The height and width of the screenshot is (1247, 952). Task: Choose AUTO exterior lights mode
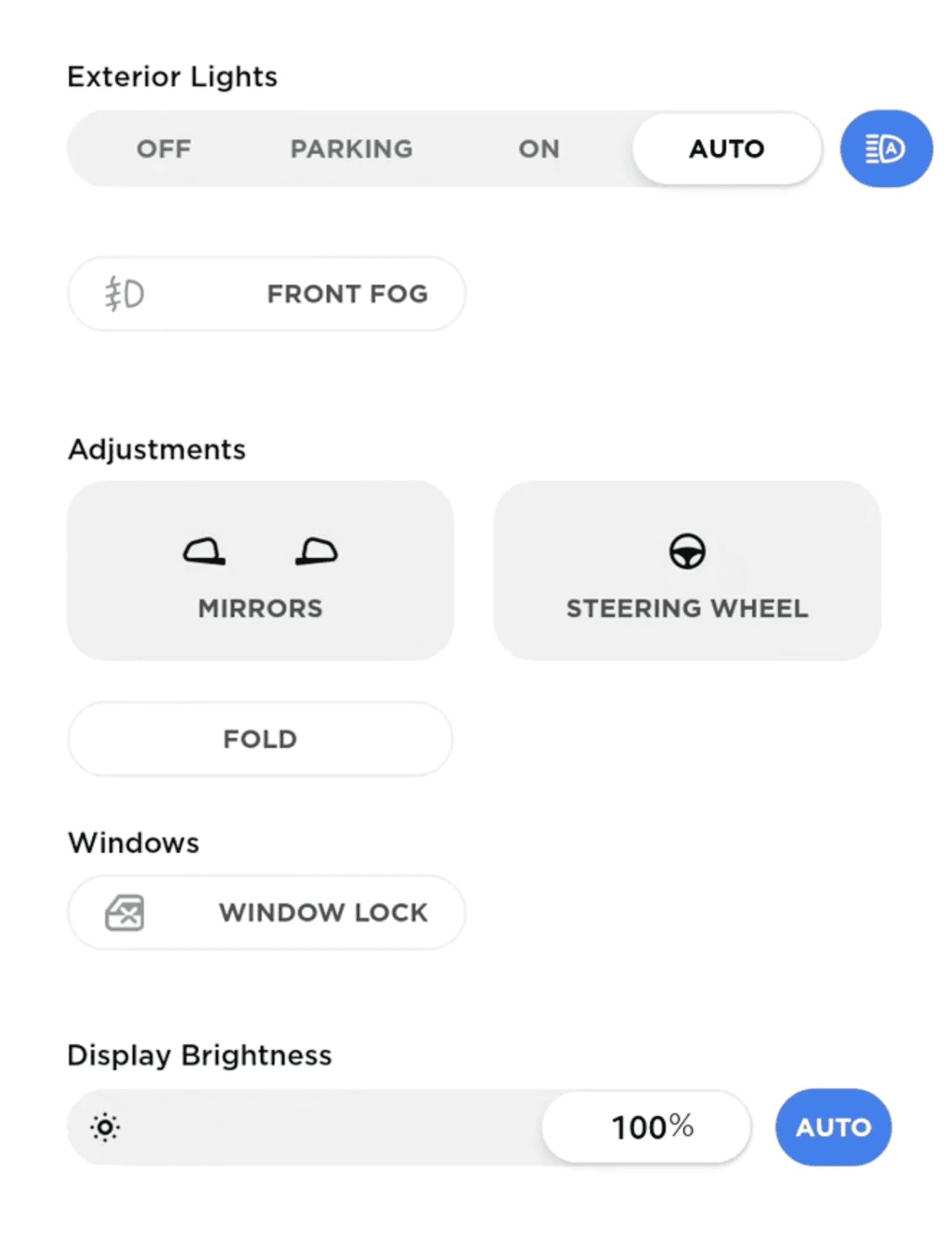(727, 149)
